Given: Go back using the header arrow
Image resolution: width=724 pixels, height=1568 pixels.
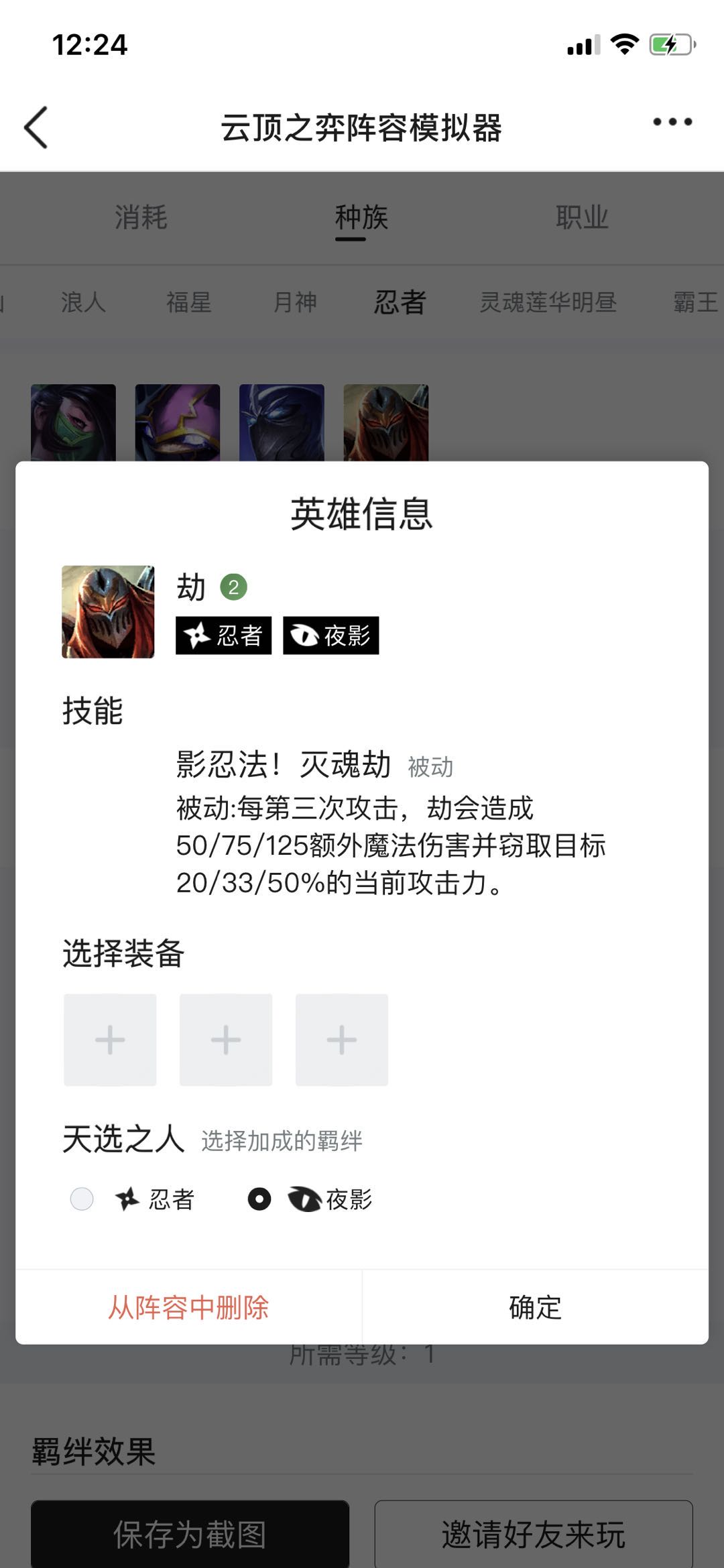Looking at the screenshot, I should [x=36, y=127].
